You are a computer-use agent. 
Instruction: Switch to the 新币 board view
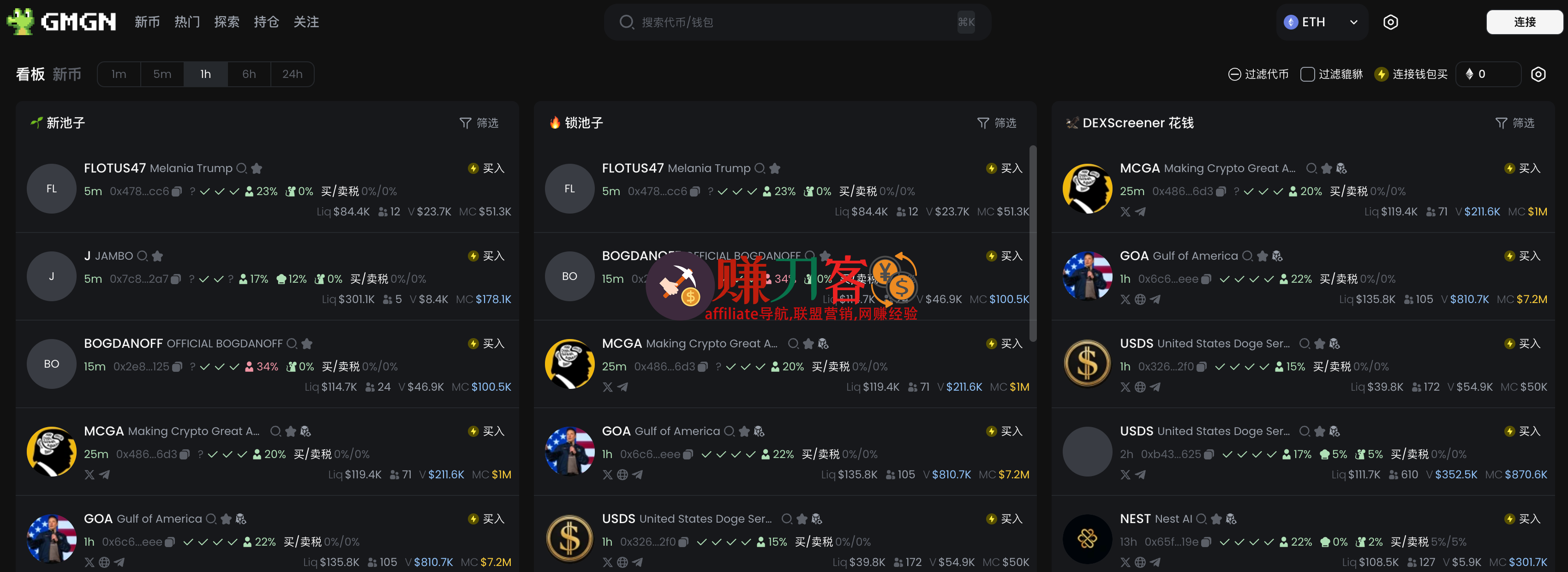[x=67, y=74]
